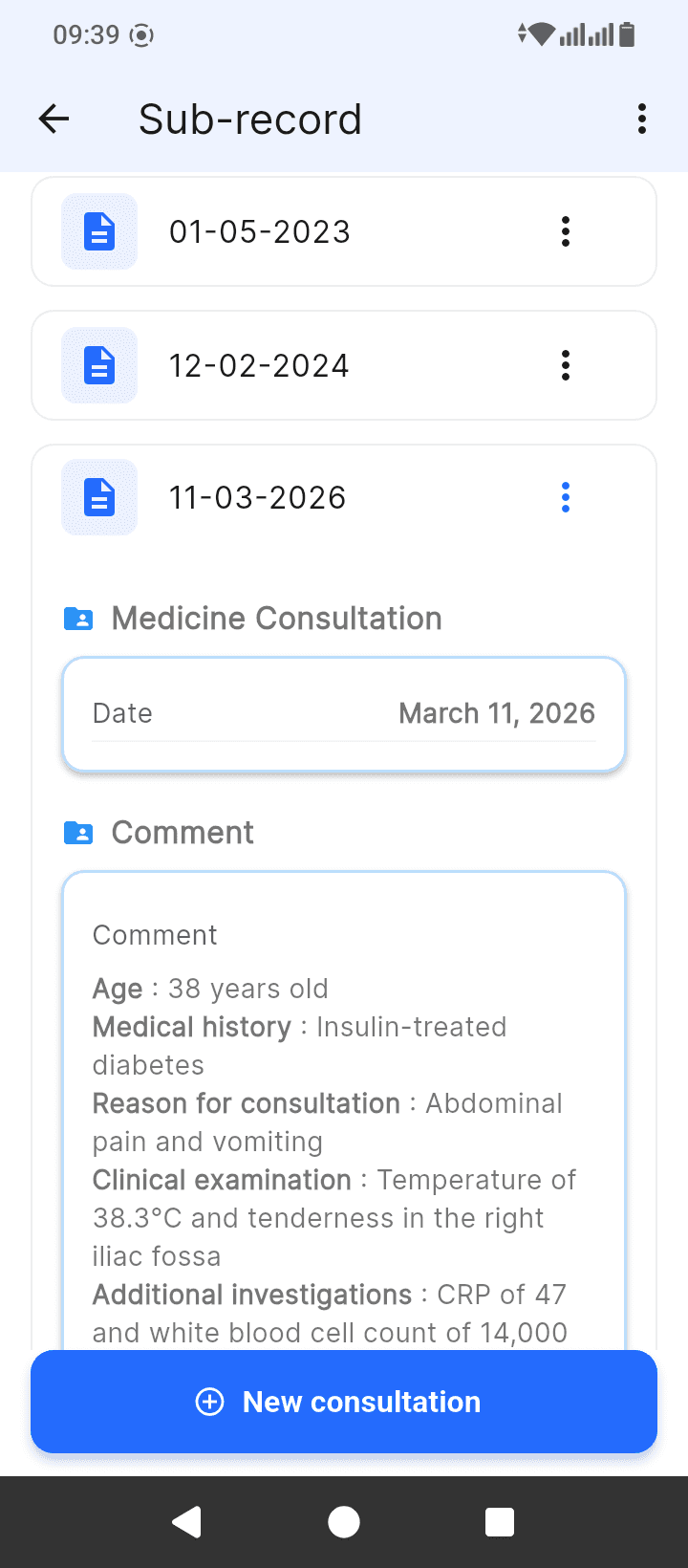Tap the back arrow beside Sub-record
The height and width of the screenshot is (1568, 688).
click(x=54, y=119)
